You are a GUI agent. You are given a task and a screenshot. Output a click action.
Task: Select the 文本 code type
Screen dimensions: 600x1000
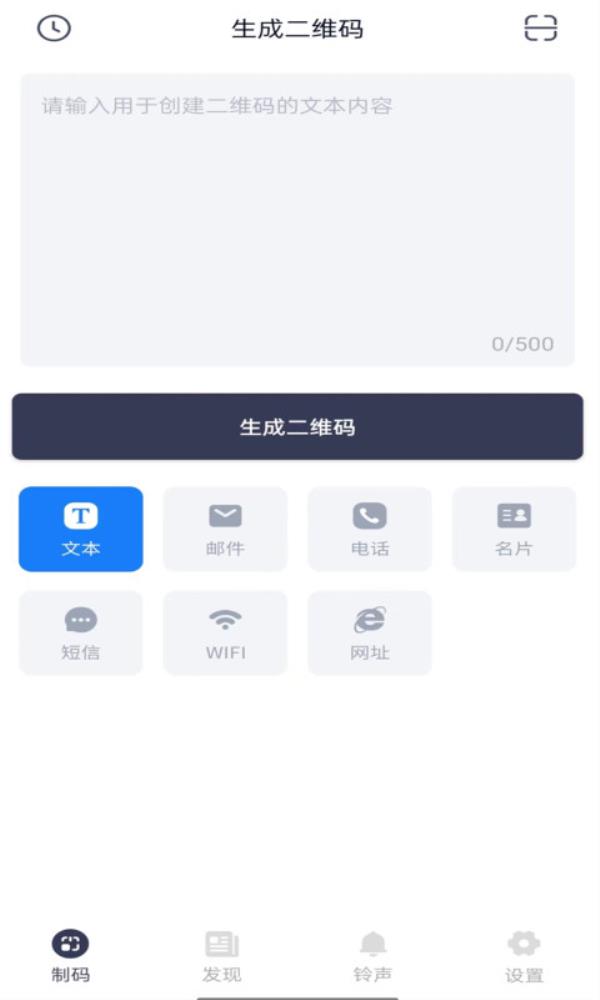coord(81,529)
